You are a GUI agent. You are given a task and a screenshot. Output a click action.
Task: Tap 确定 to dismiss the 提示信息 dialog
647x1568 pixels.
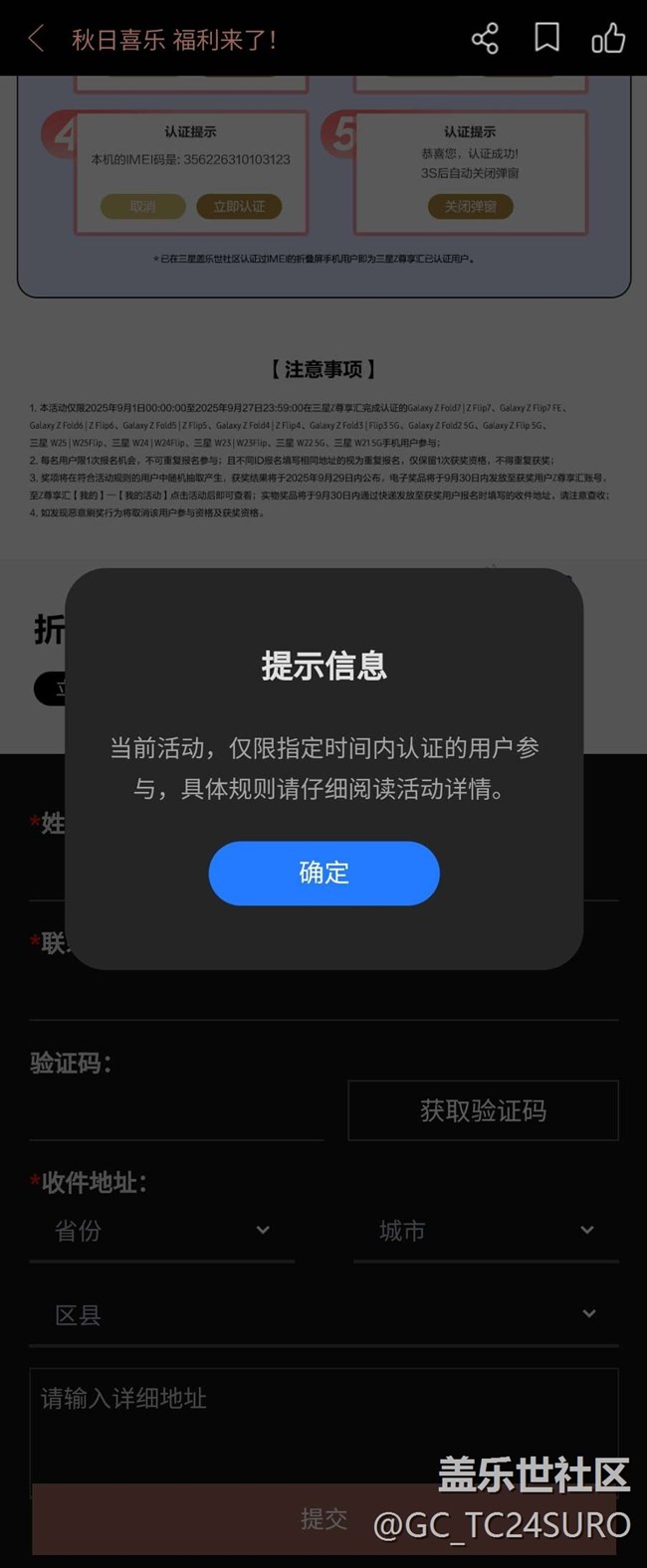click(x=323, y=873)
